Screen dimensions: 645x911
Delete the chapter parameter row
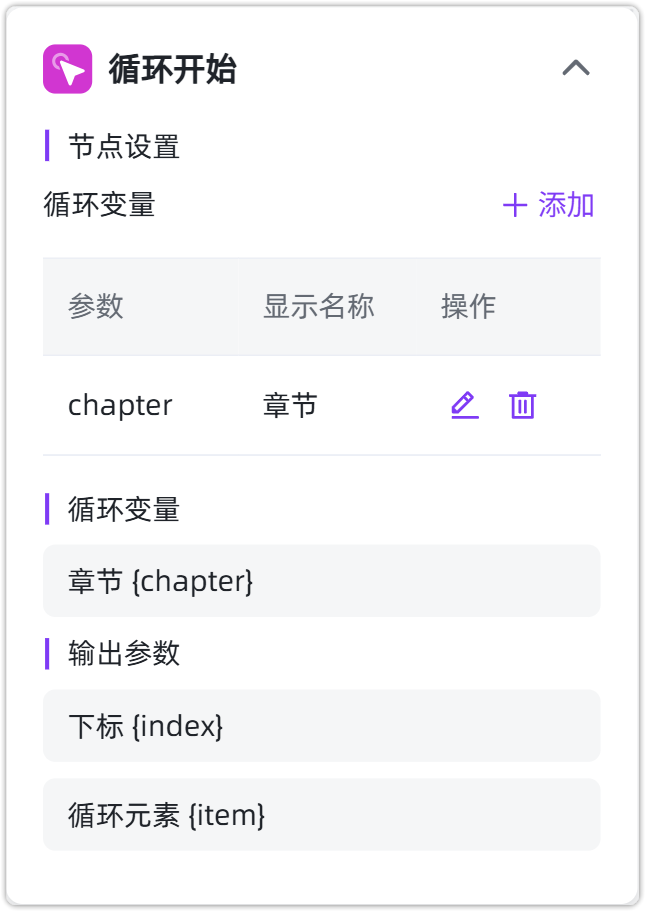click(522, 405)
